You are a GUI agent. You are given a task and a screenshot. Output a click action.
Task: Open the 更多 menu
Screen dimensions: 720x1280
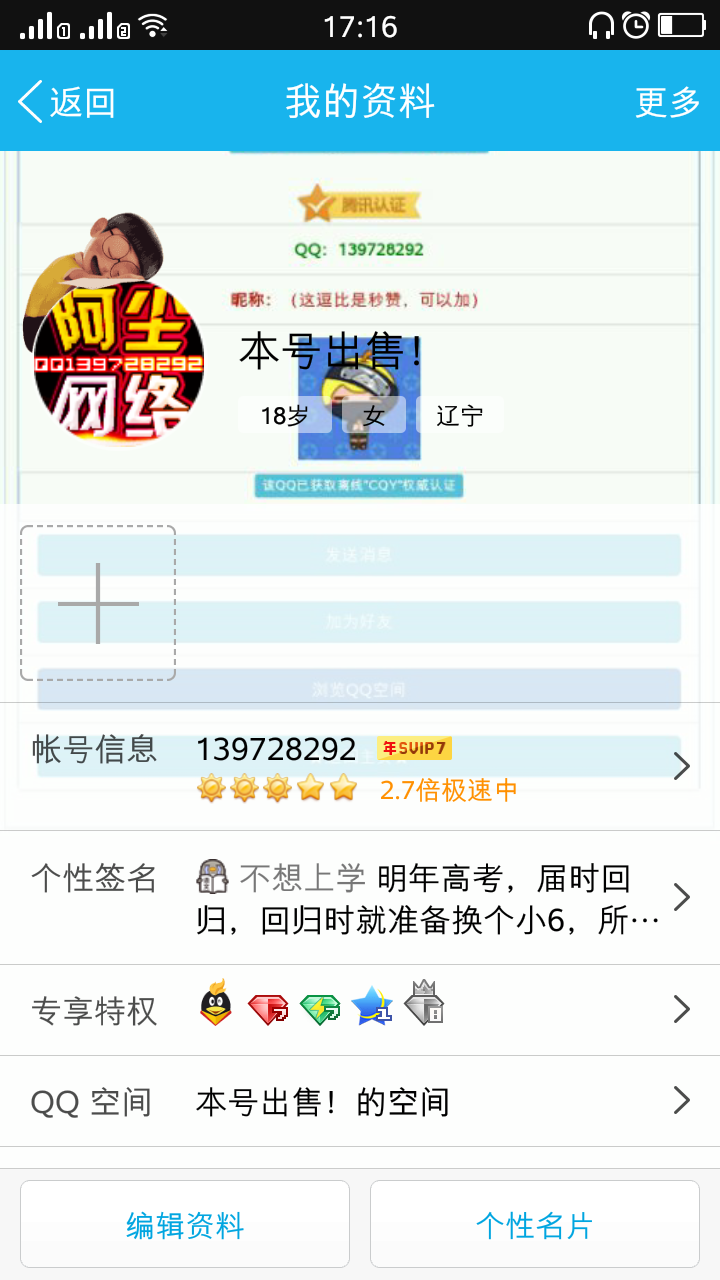[x=667, y=102]
